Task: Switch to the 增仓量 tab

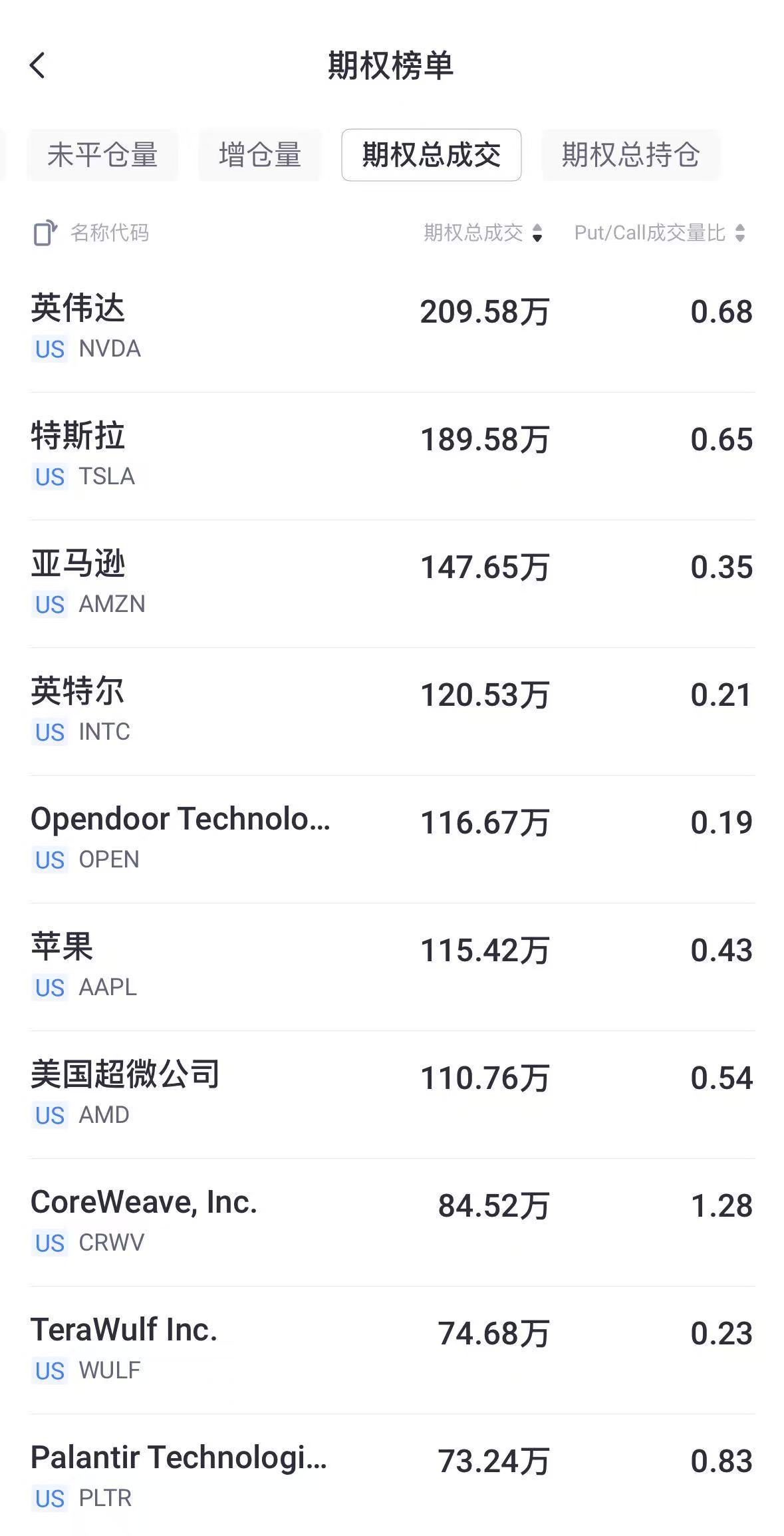Action: click(x=260, y=155)
